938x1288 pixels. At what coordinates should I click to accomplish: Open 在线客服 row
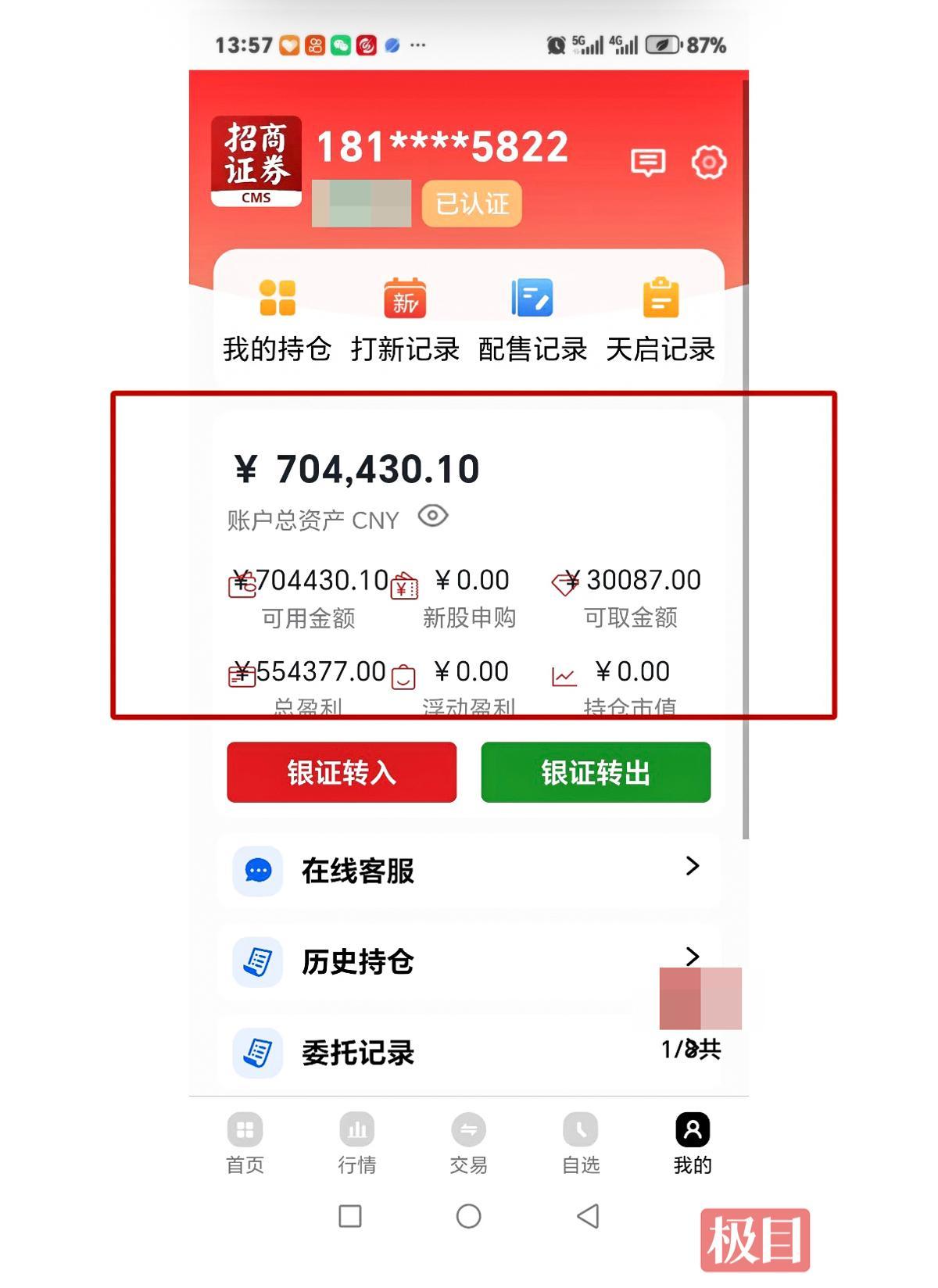tap(467, 871)
